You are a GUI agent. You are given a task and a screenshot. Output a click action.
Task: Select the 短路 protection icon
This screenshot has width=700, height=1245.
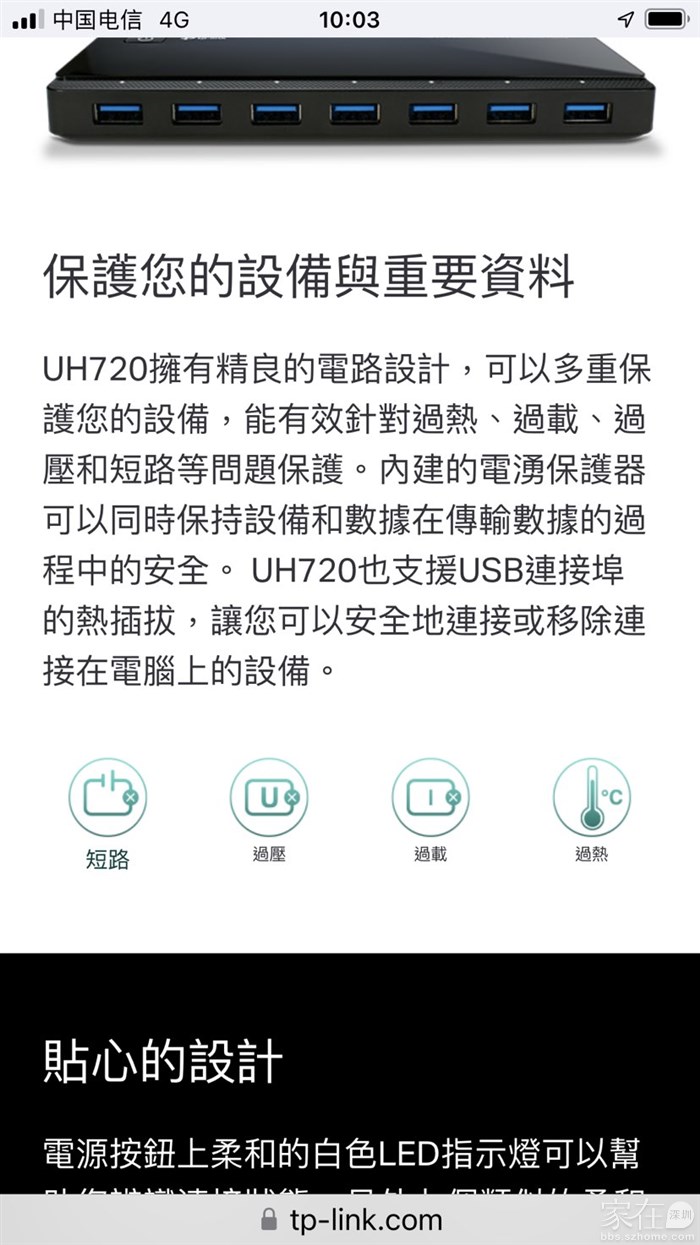[x=107, y=797]
